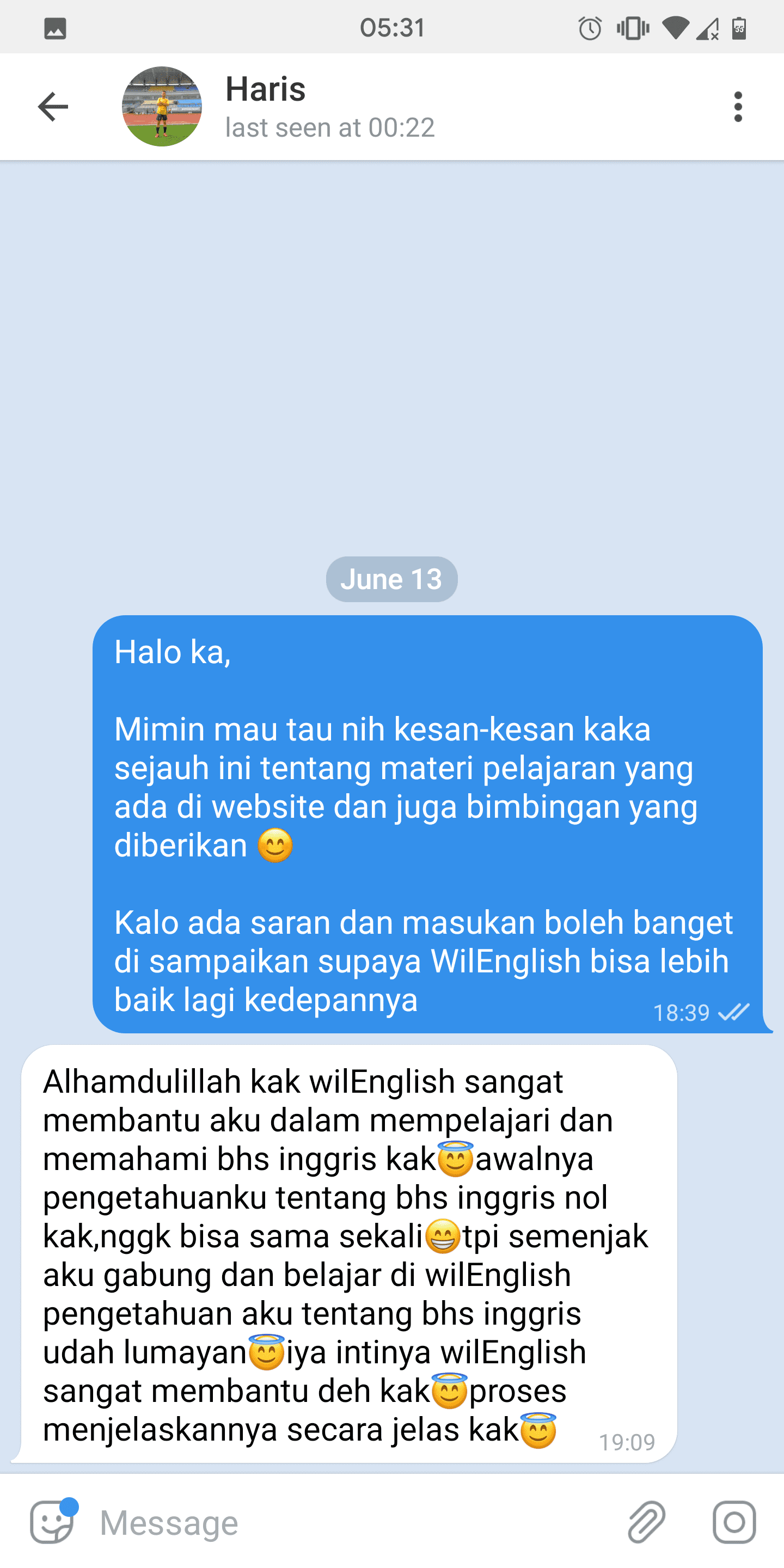Open Haris's profile picture
This screenshot has width=784, height=1568.
(162, 107)
